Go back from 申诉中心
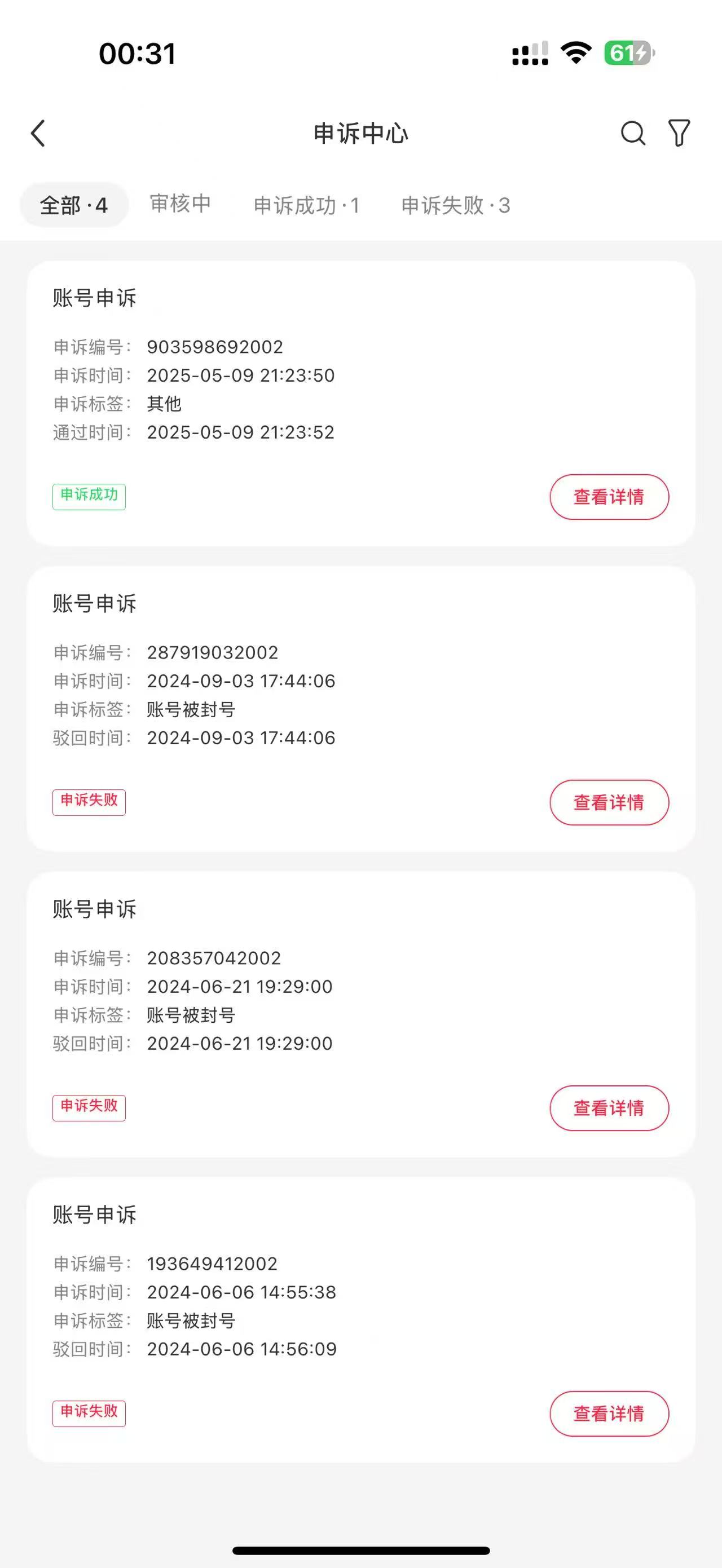722x1568 pixels. click(38, 133)
